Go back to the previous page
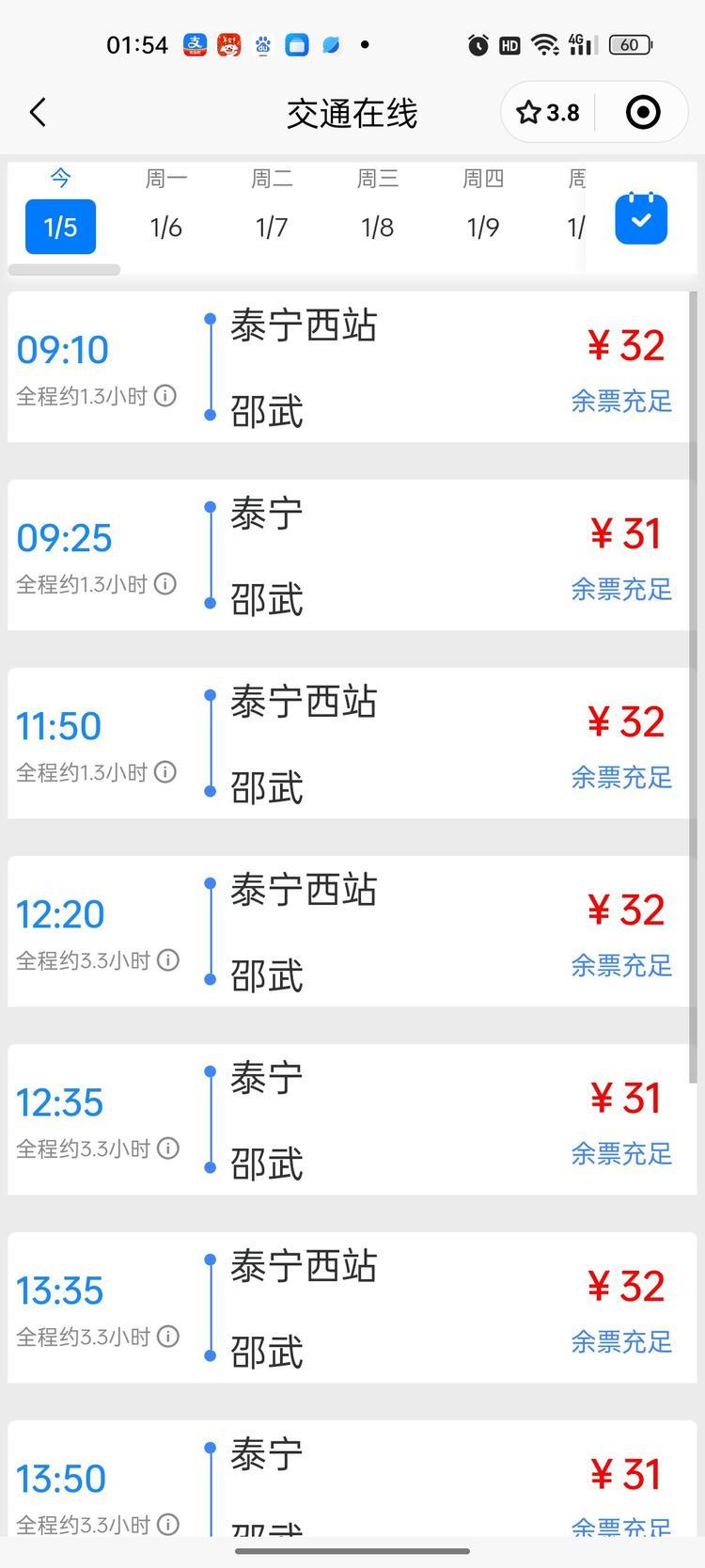 pos(38,113)
